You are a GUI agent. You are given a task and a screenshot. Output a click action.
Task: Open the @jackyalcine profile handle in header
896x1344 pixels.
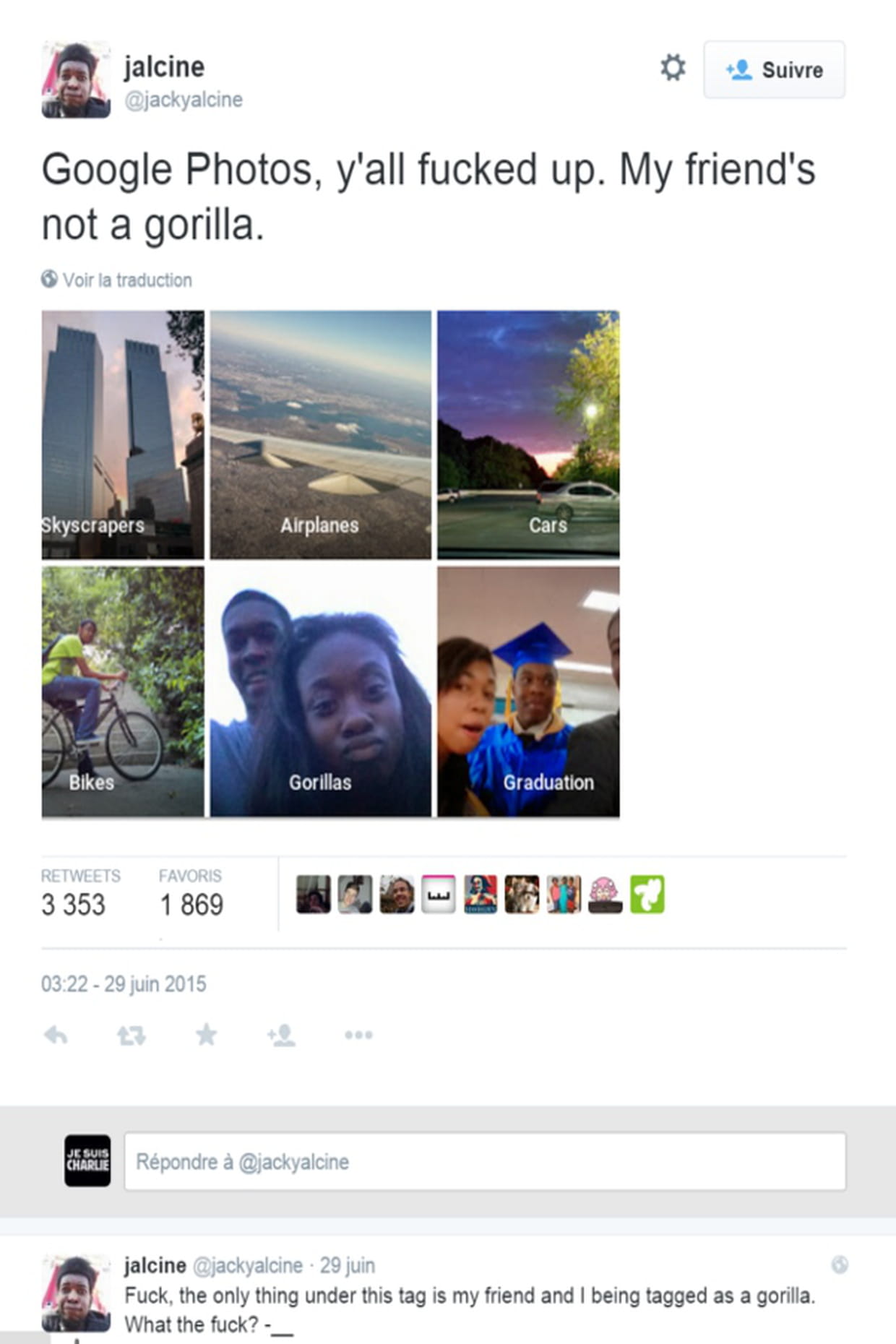click(x=184, y=100)
